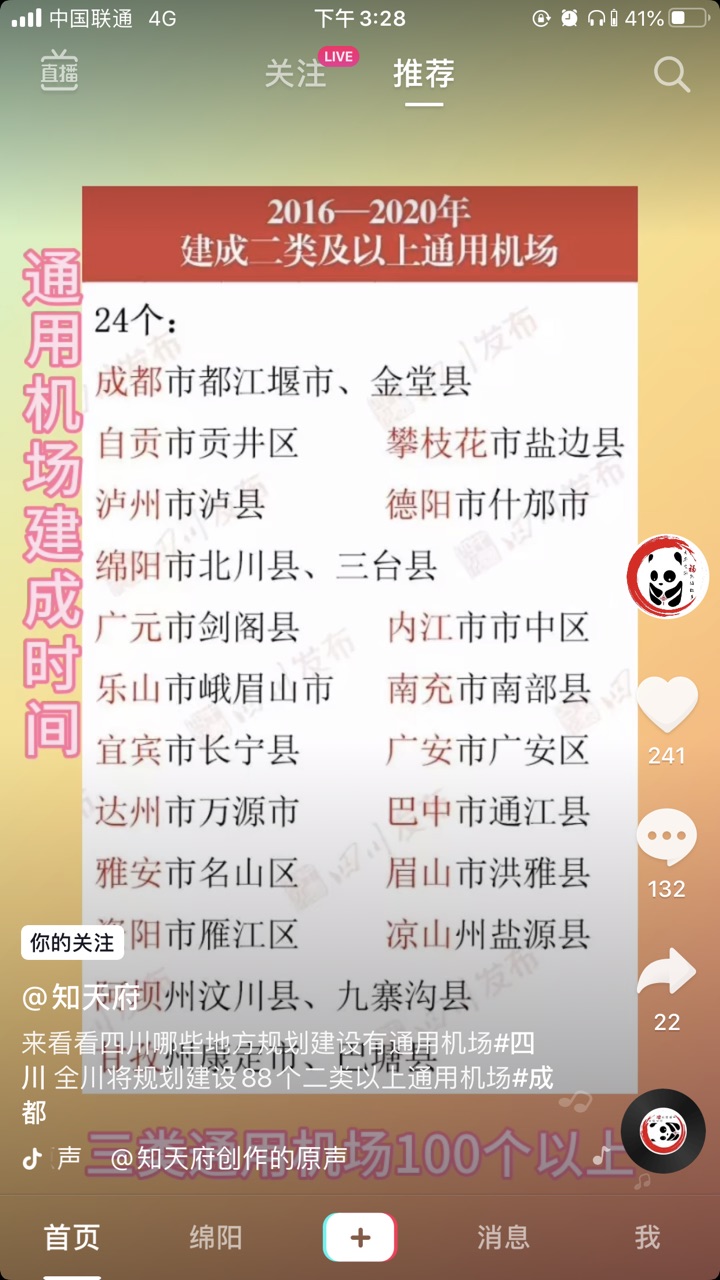The height and width of the screenshot is (1280, 720).
Task: Open the search magnifier
Action: (x=671, y=74)
